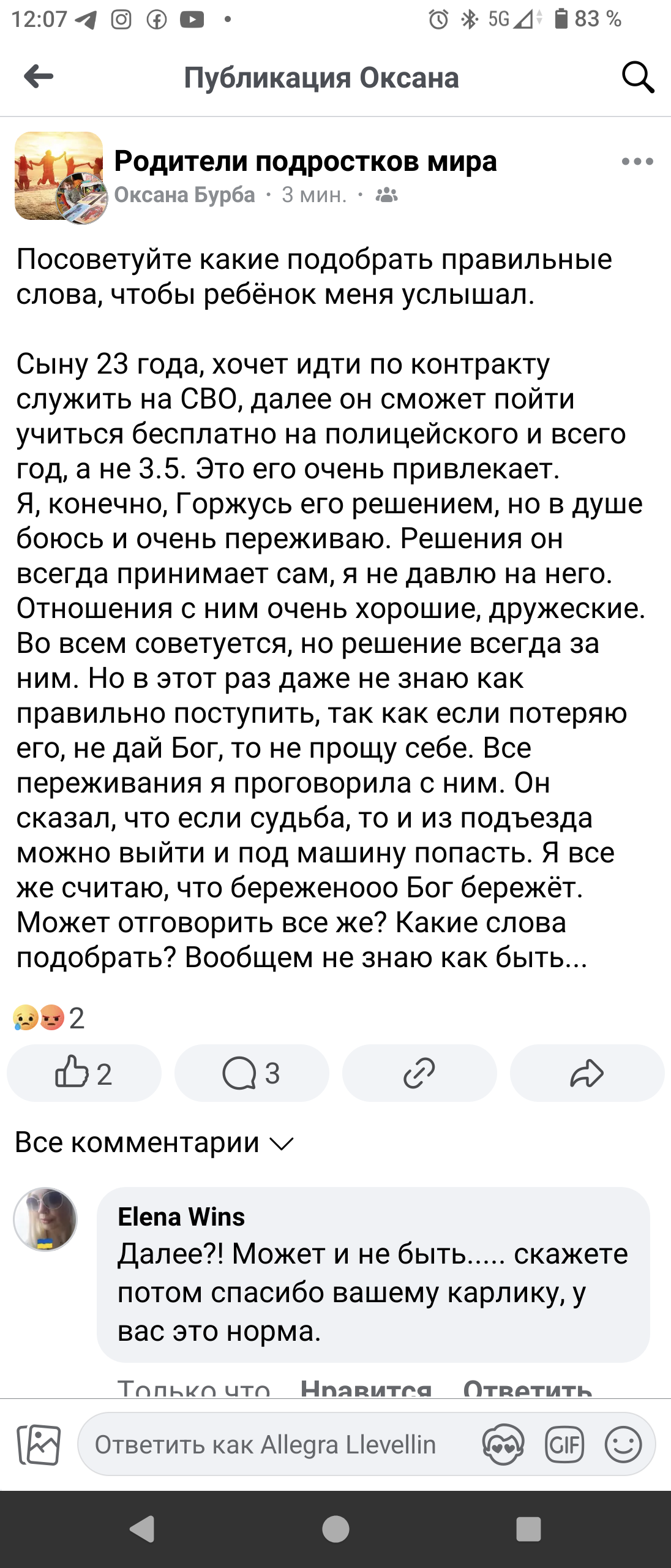This screenshot has width=671, height=1568.
Task: Attach a photo to the comment
Action: tap(39, 1444)
